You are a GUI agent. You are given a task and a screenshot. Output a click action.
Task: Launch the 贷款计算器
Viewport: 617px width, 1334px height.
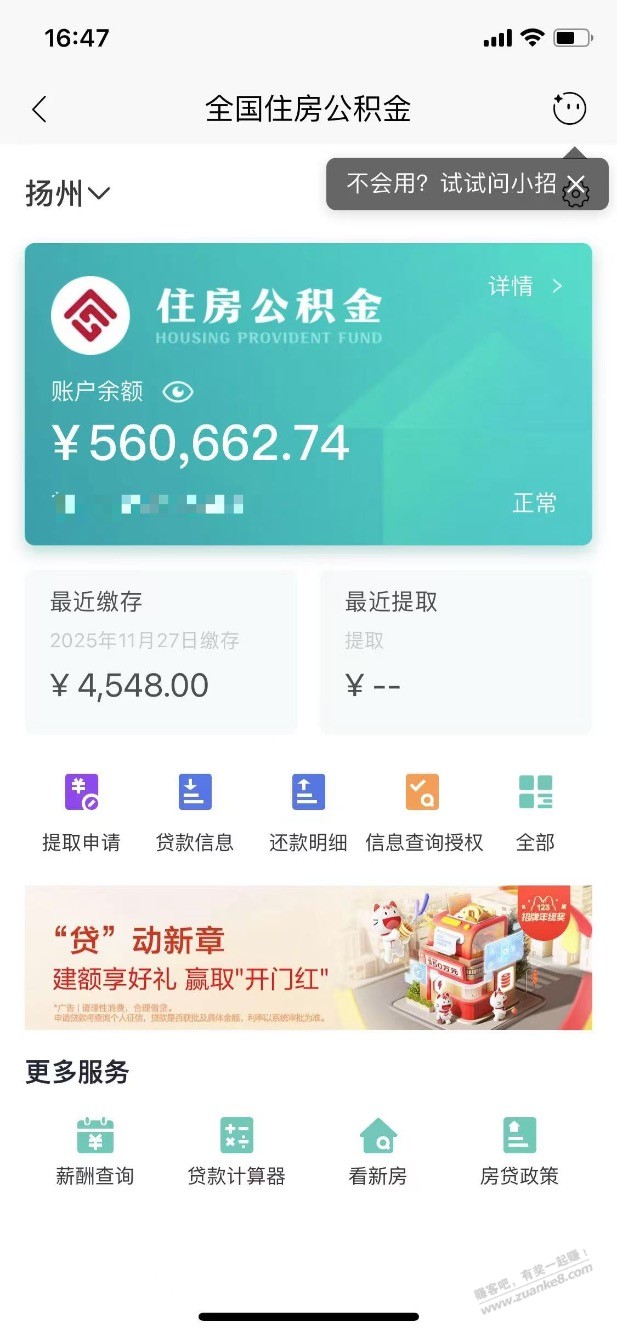coord(237,1151)
